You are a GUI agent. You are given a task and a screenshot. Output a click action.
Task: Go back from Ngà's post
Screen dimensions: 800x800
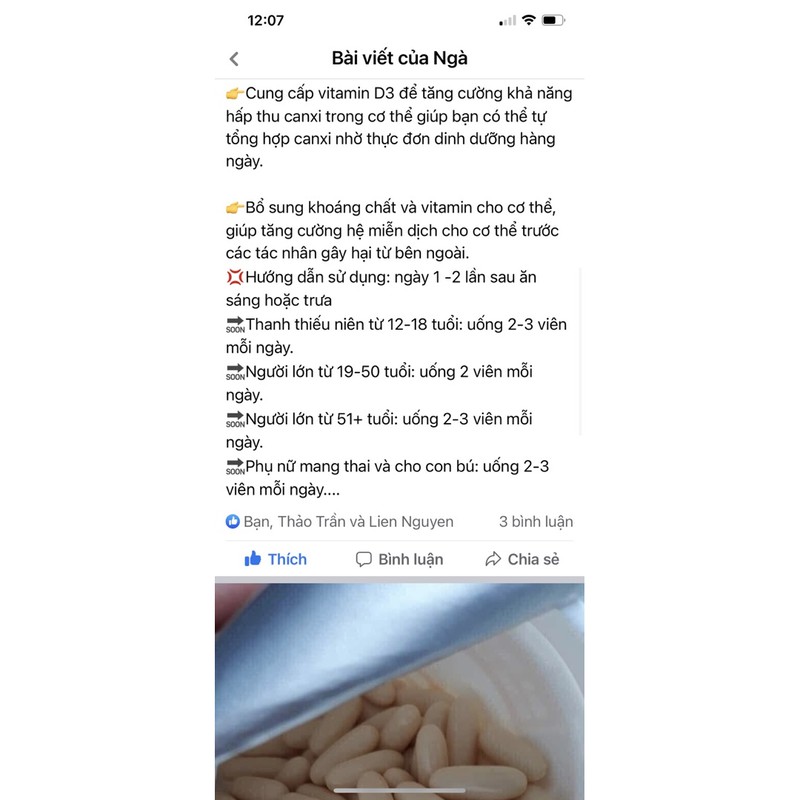tap(234, 59)
